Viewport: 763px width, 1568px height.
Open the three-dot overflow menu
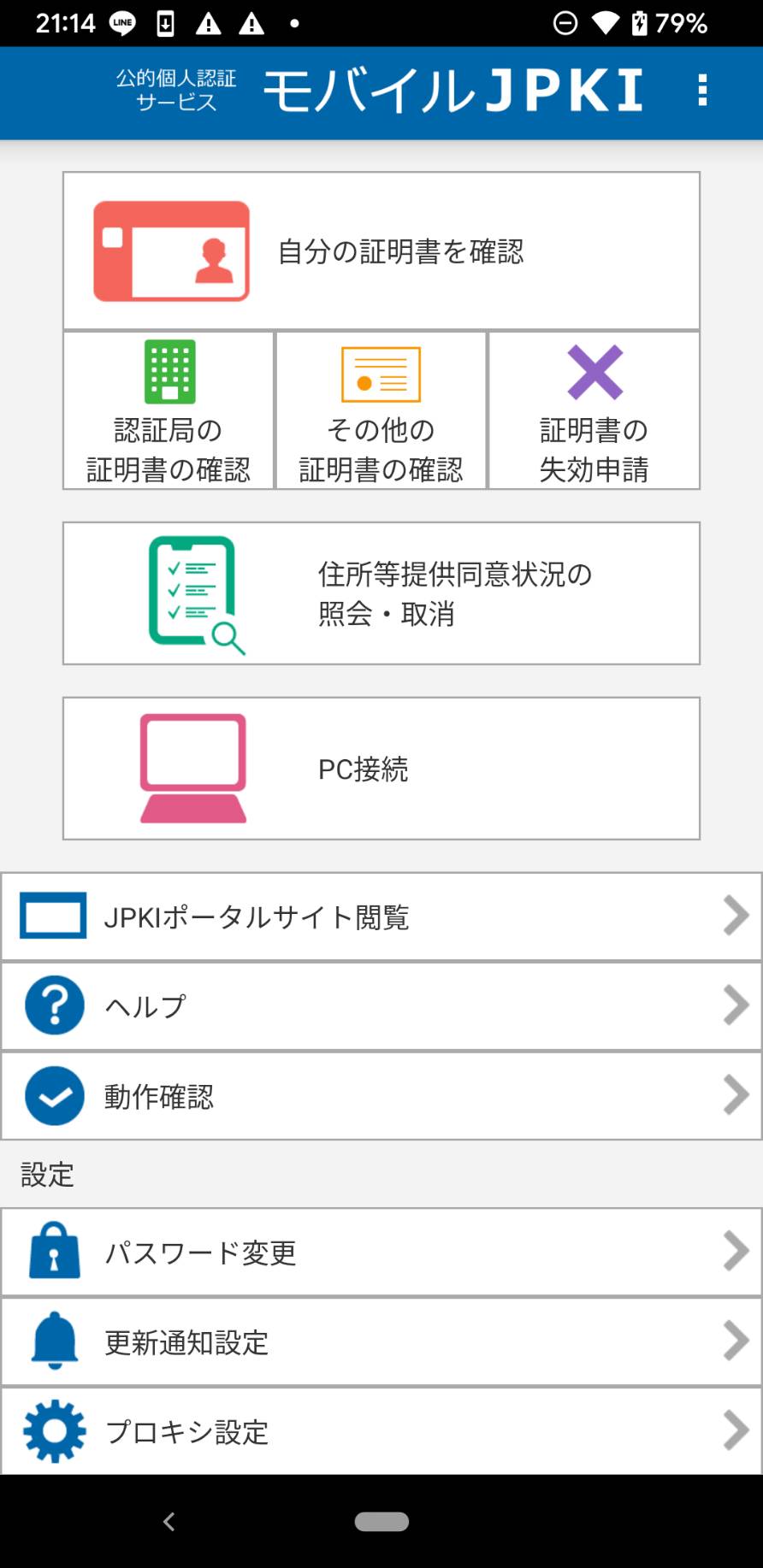tap(702, 91)
